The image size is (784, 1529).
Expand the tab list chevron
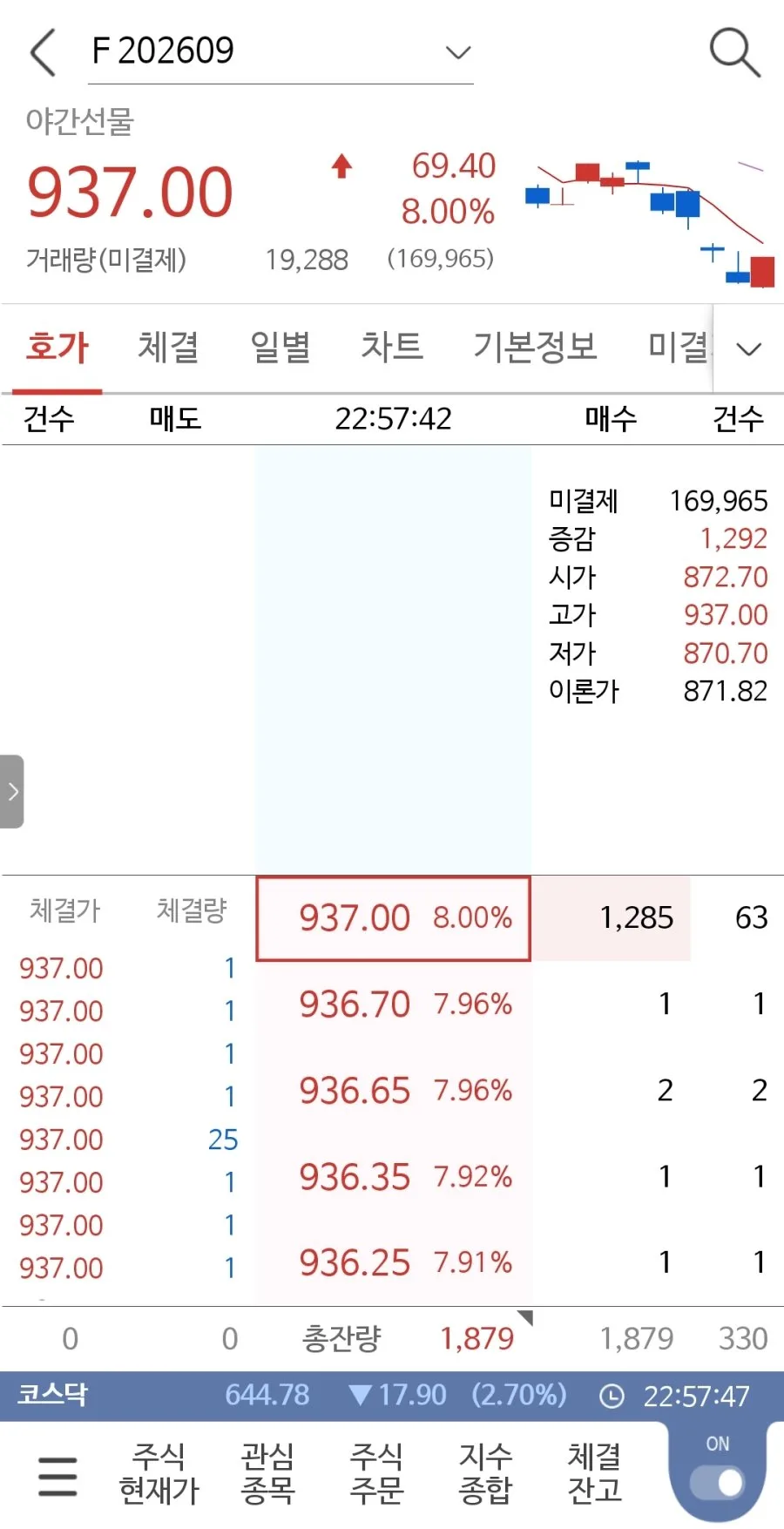pos(749,348)
